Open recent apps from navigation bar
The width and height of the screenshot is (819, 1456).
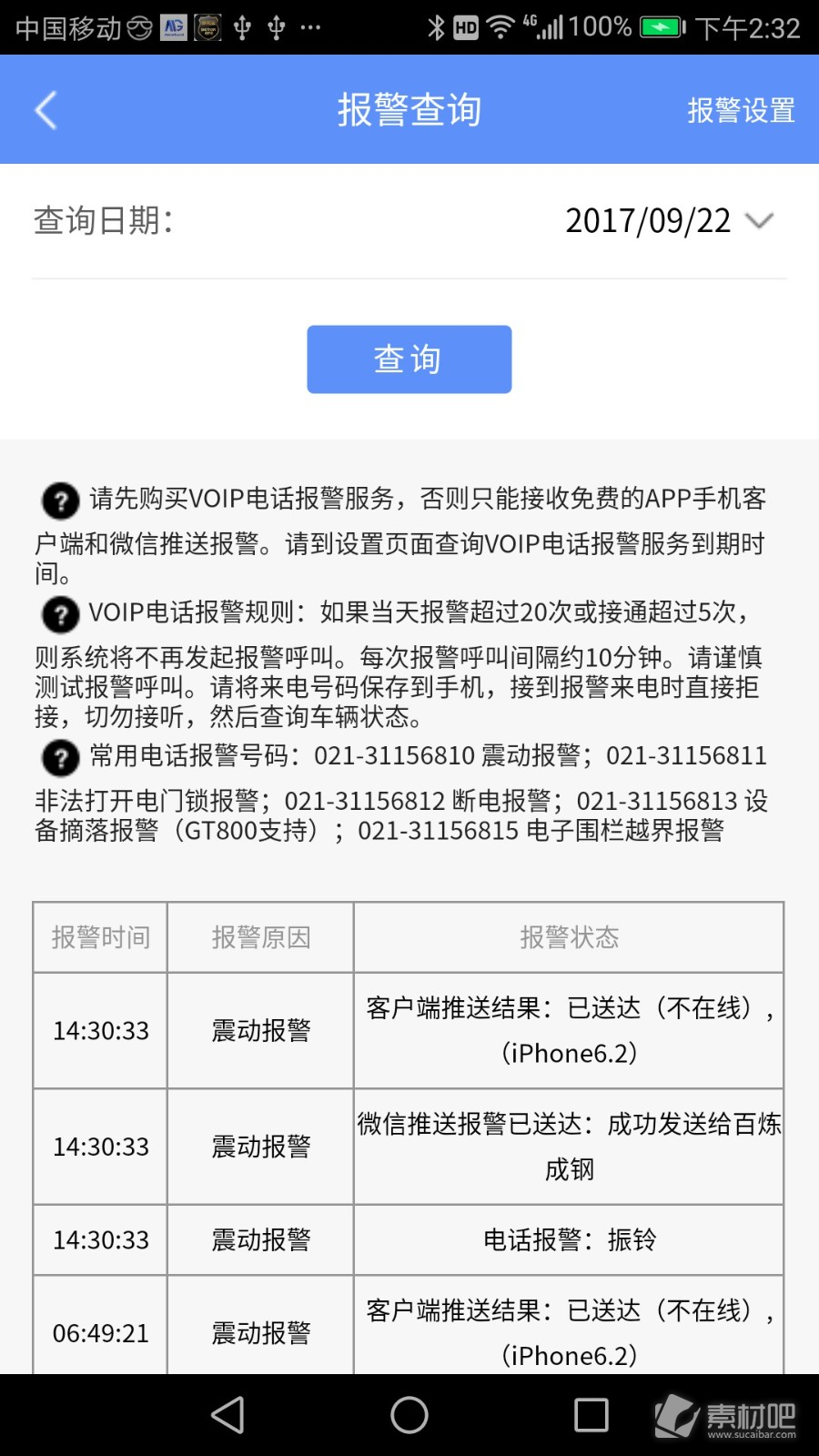point(591,1415)
